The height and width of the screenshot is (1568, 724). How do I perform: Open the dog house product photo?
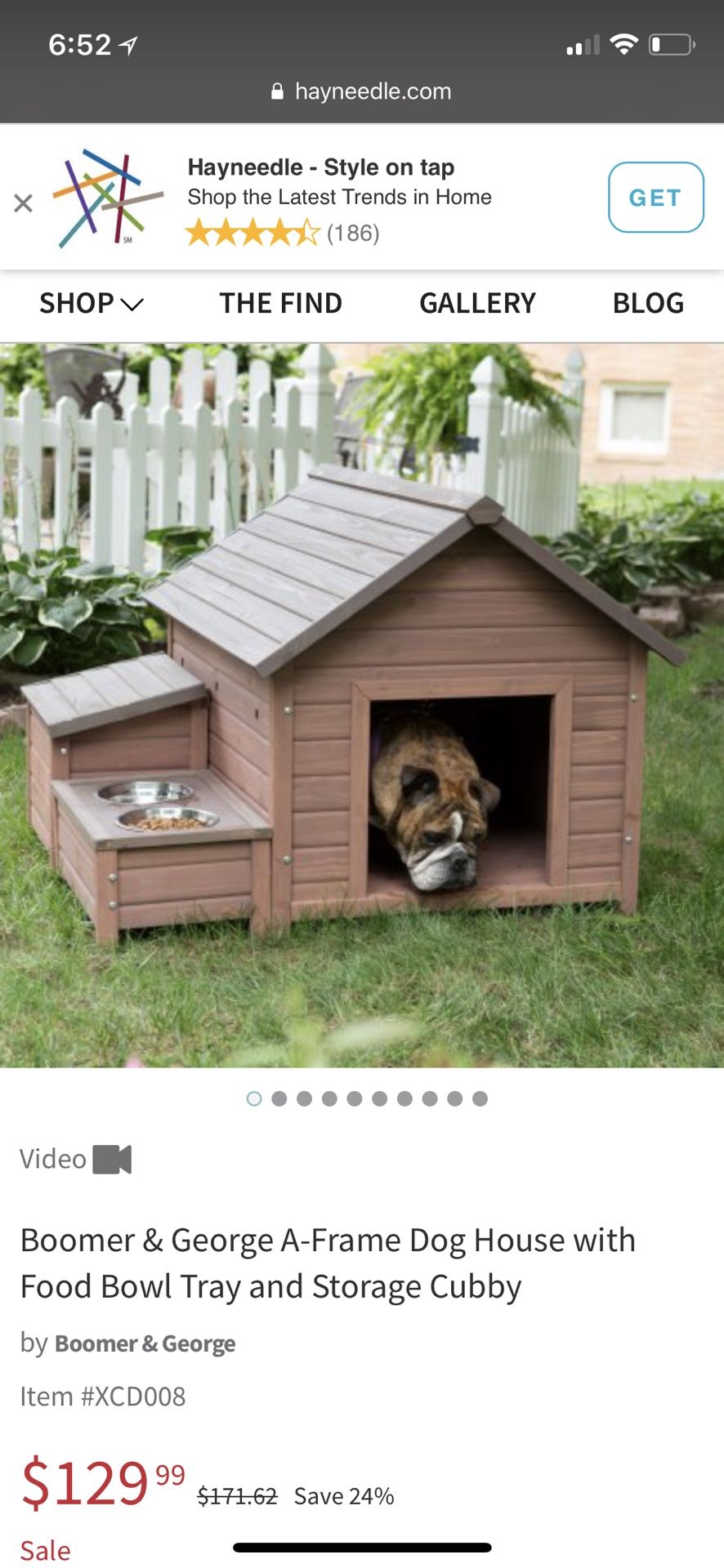click(362, 706)
